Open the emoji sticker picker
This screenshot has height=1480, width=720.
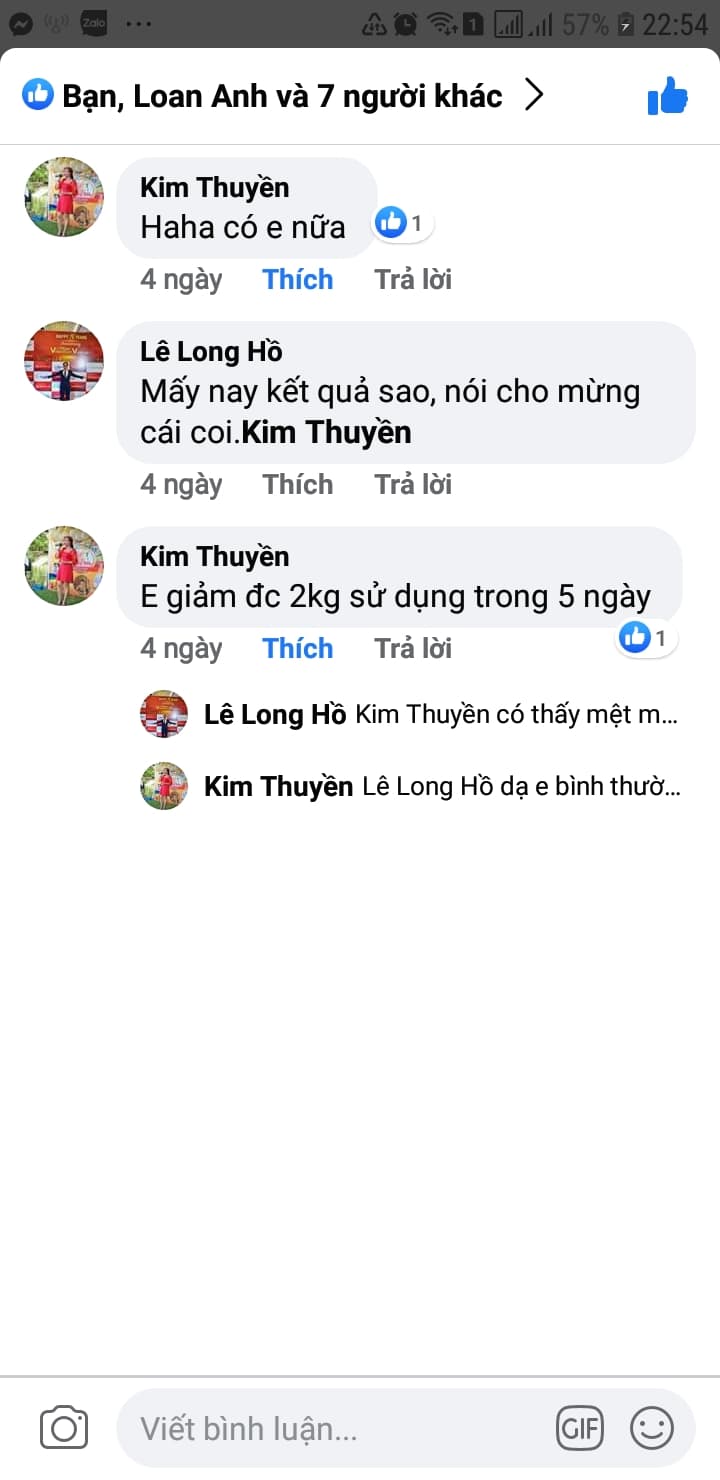point(652,1428)
